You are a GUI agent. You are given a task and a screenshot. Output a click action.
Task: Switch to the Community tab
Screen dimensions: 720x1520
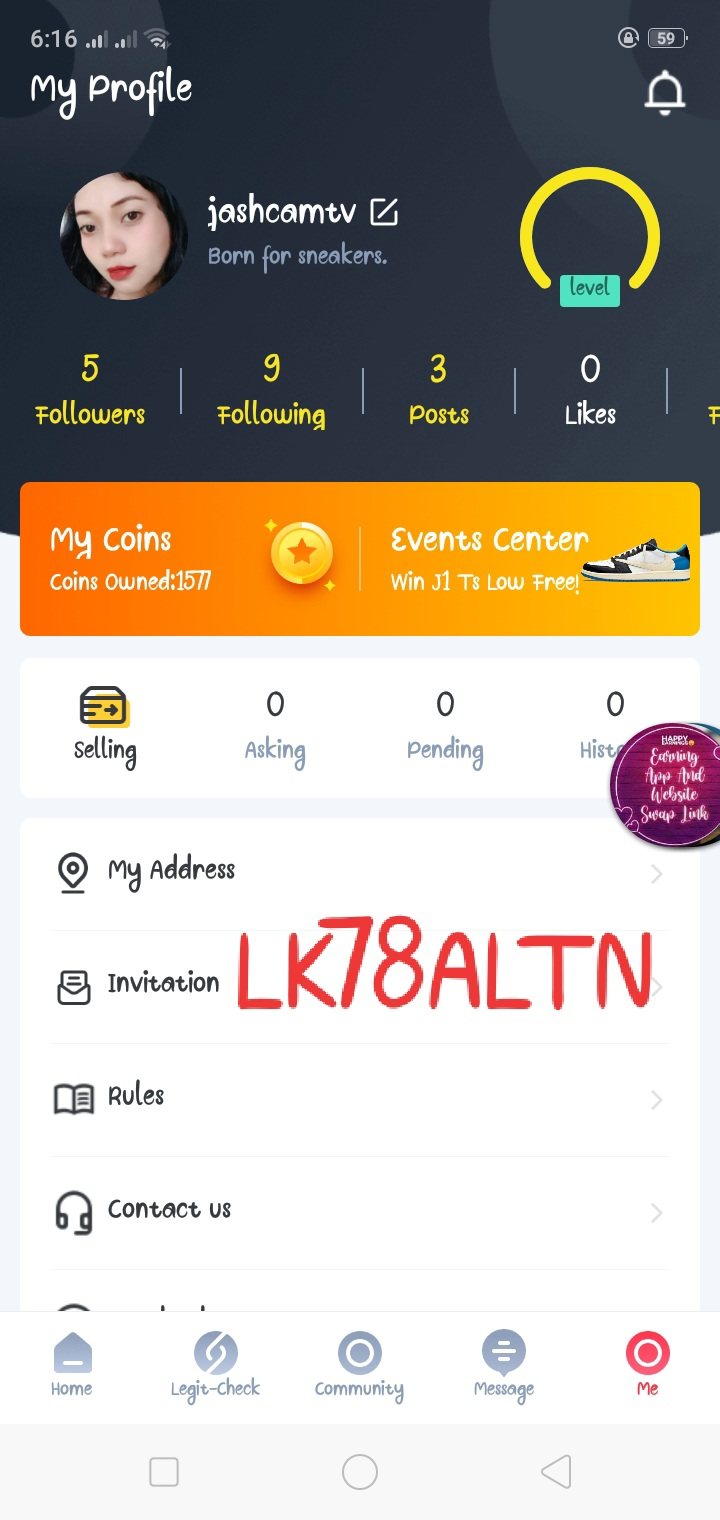pos(359,1365)
